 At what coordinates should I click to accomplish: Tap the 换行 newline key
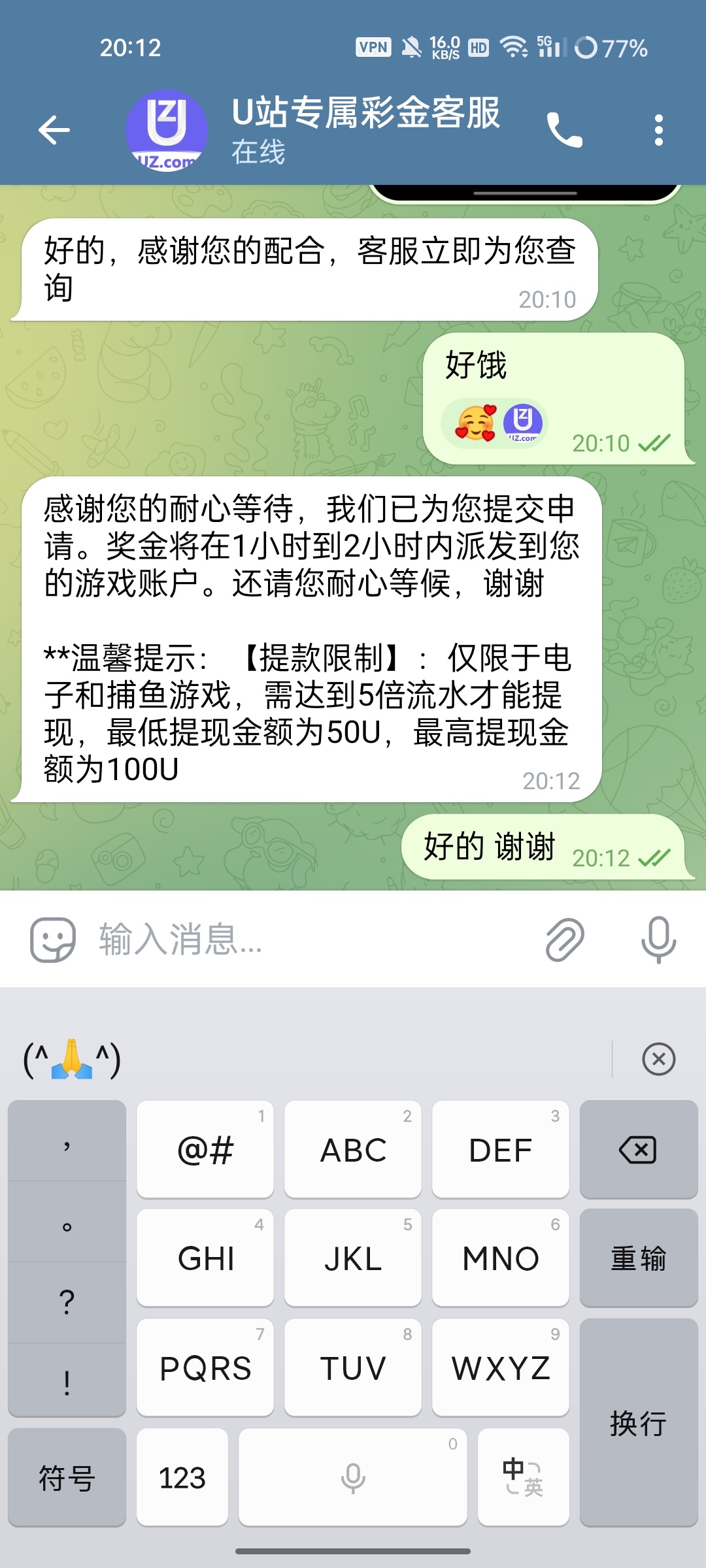pos(638,1423)
